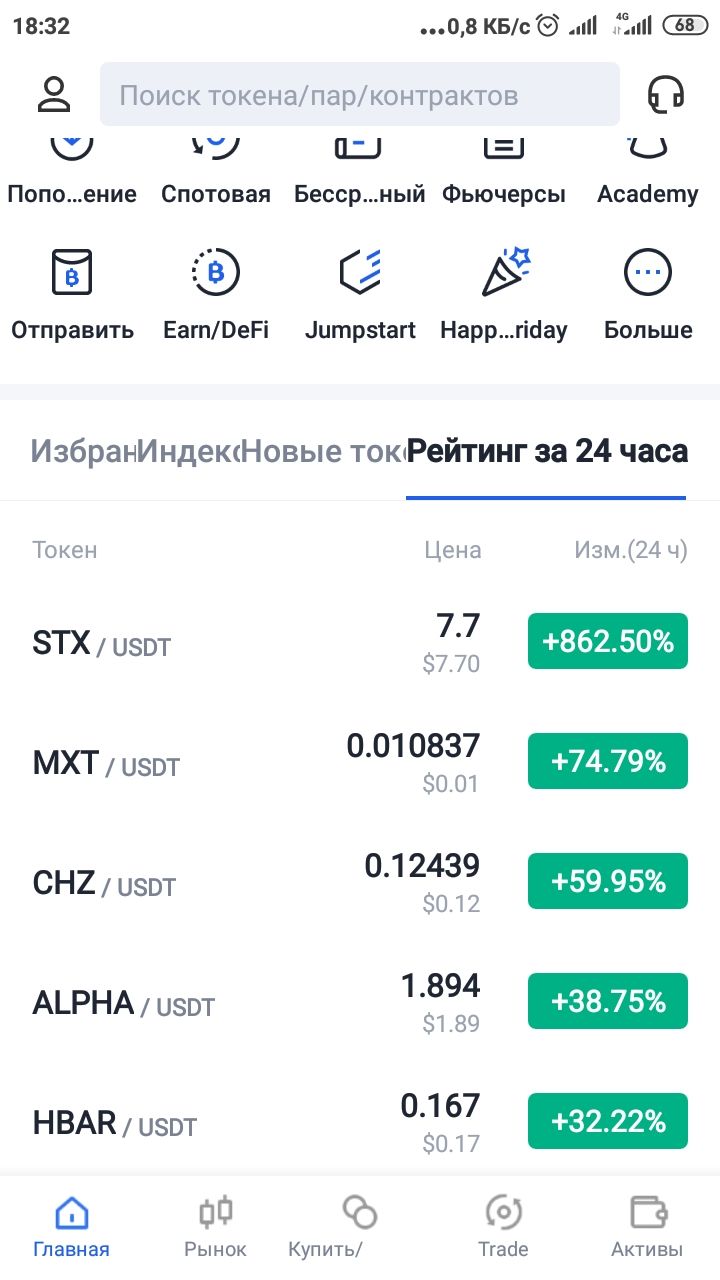The height and width of the screenshot is (1280, 720).
Task: Go to the Рынок tab
Action: click(x=215, y=1226)
